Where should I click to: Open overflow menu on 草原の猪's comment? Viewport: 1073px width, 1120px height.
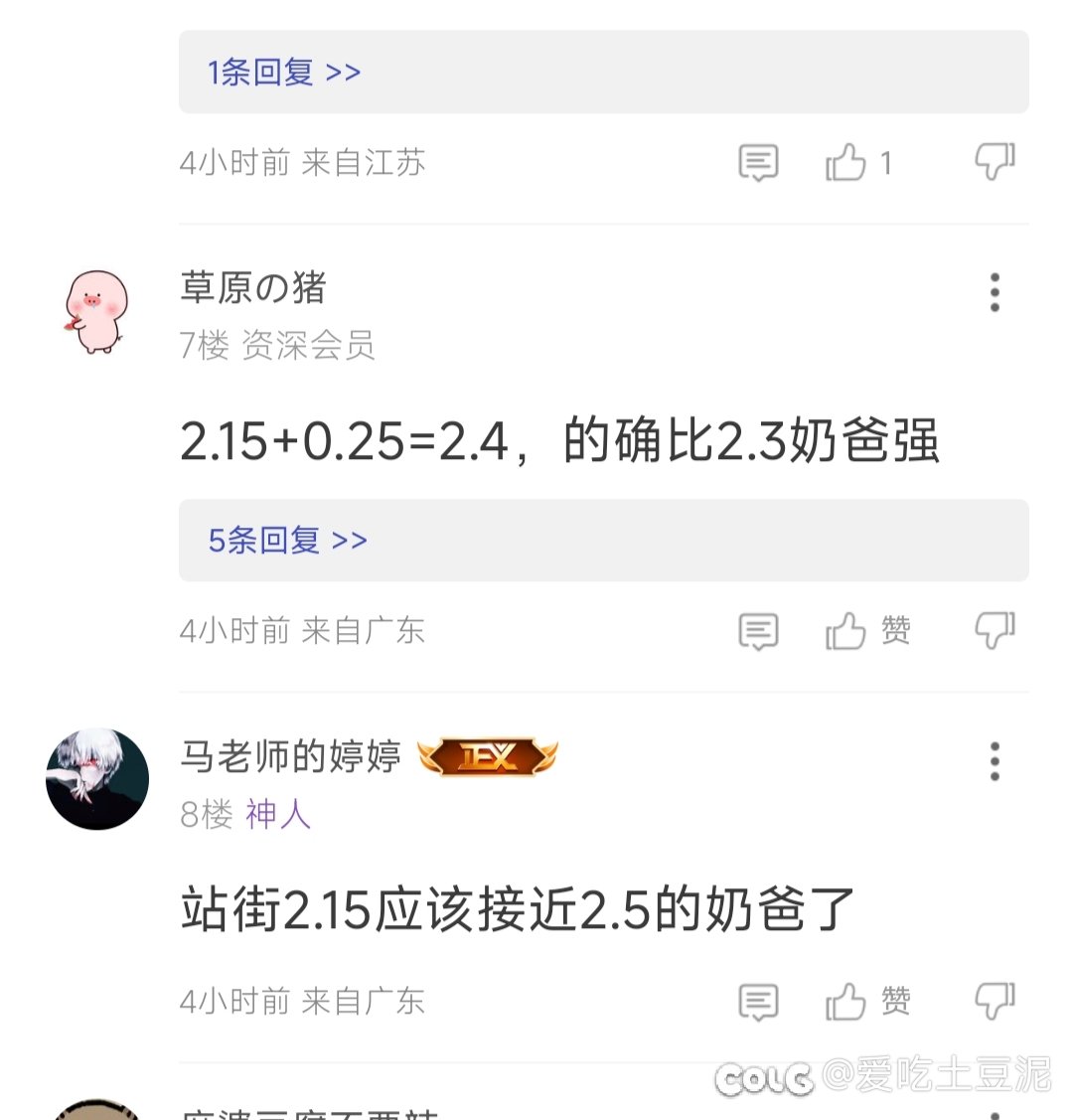pyautogui.click(x=995, y=293)
